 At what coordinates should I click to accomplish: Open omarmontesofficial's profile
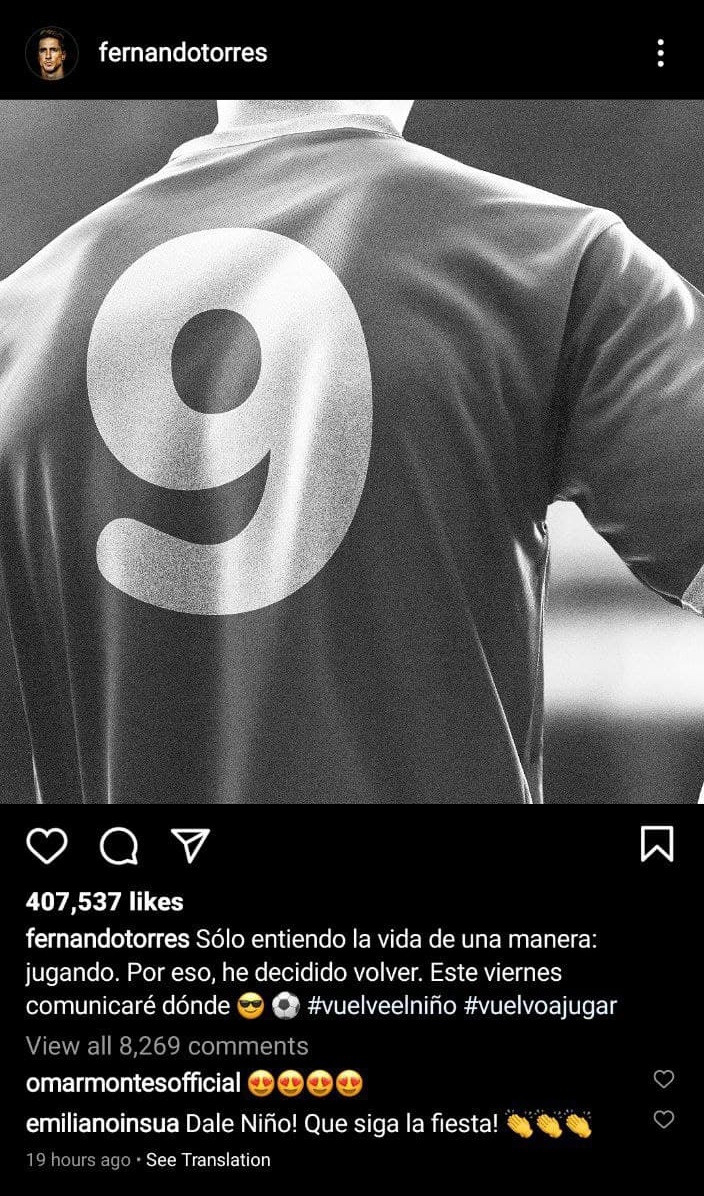[x=133, y=1082]
